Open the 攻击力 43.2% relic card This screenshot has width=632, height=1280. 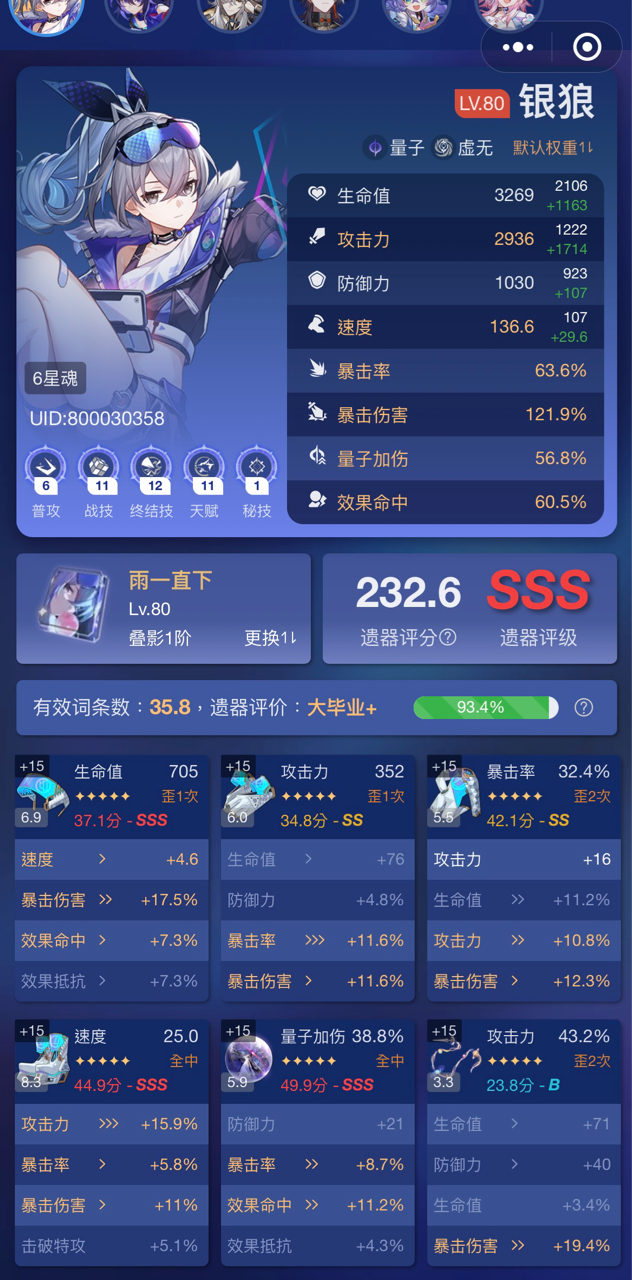[524, 1060]
